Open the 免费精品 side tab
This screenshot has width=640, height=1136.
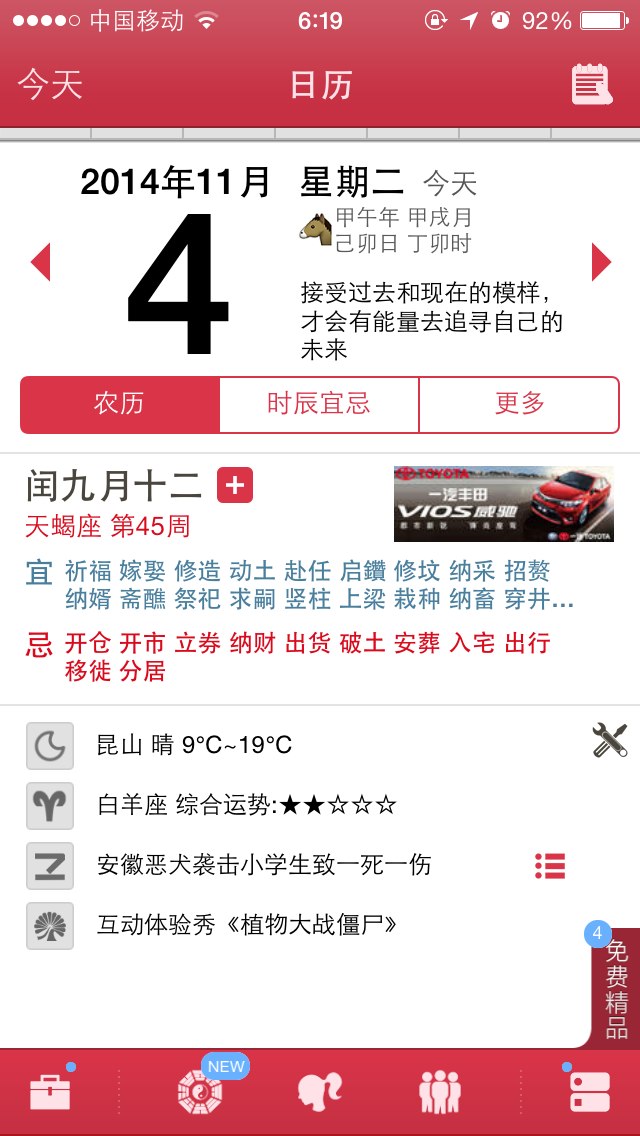(x=616, y=988)
